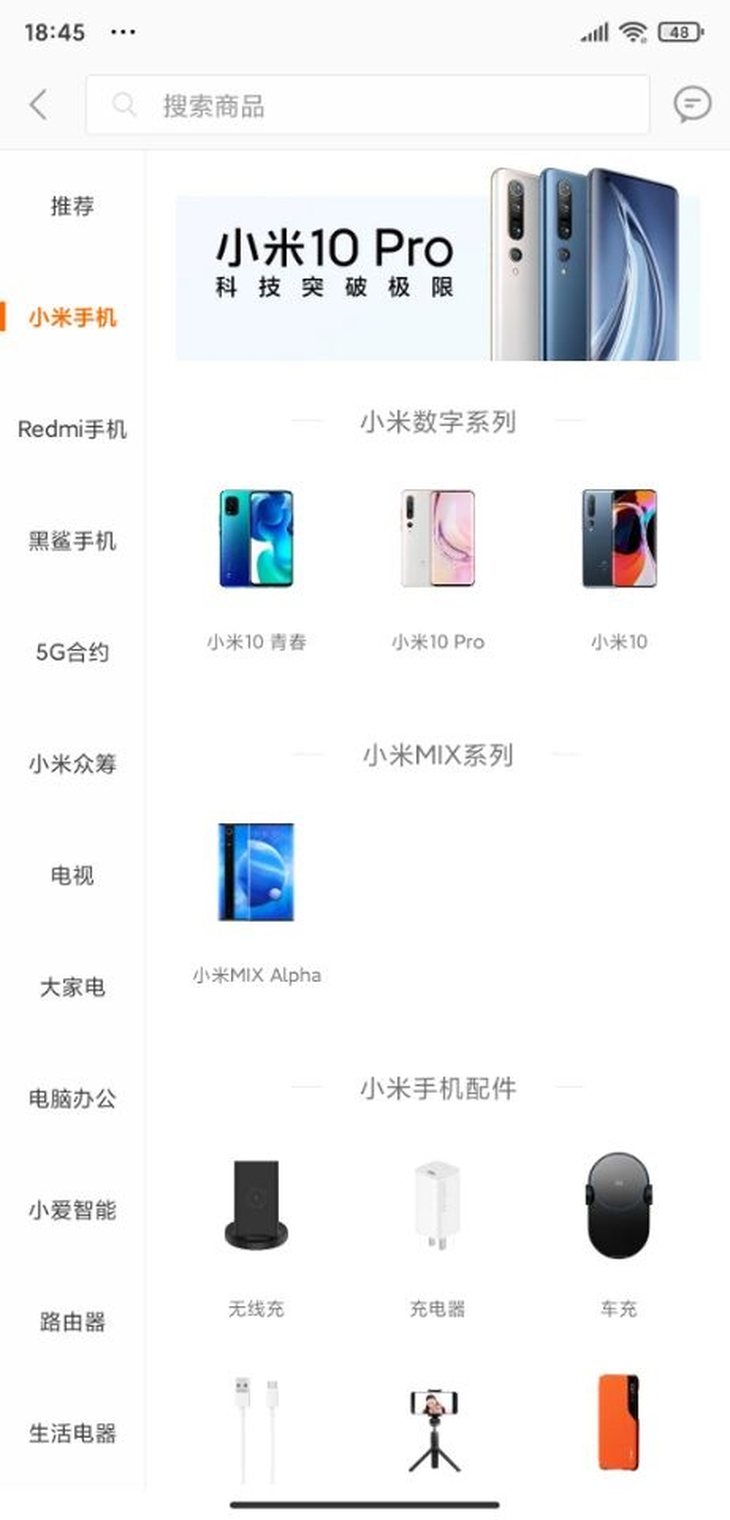Select the Redmi手机 category

click(72, 429)
